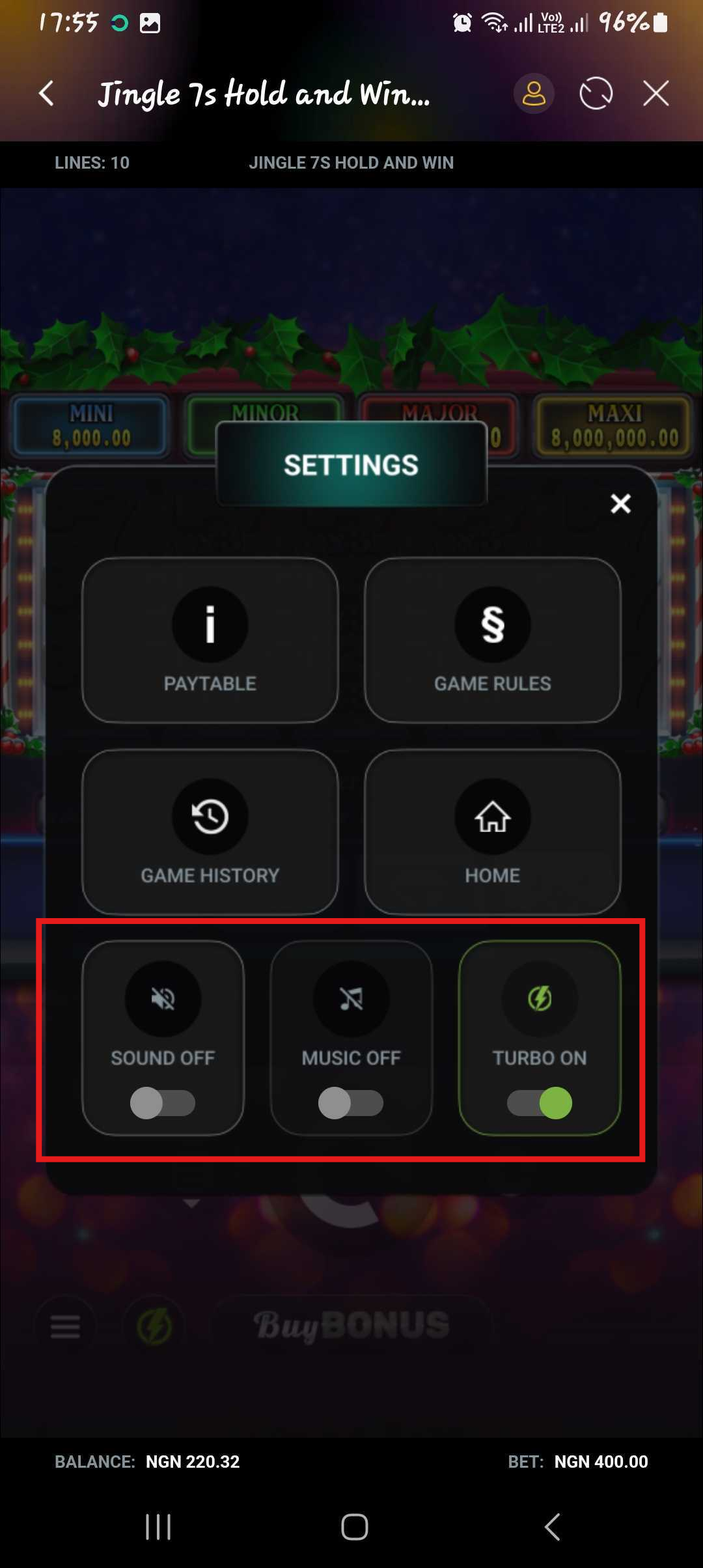Turn on the Sound toggle
This screenshot has height=1568, width=703.
click(x=163, y=1102)
